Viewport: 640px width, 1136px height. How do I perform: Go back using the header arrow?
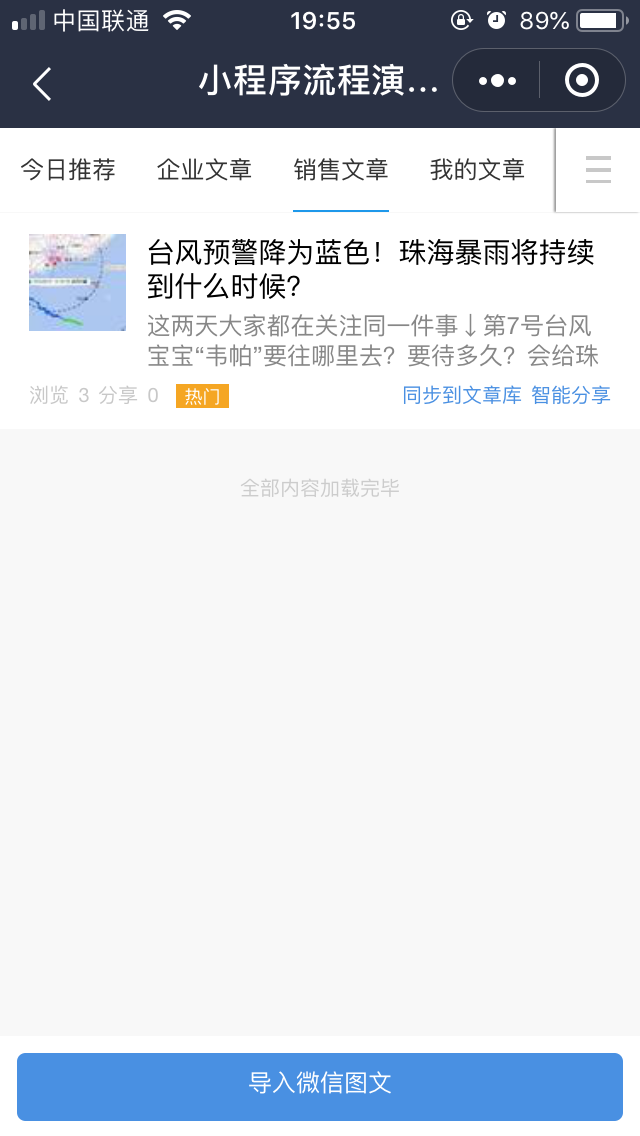(42, 84)
